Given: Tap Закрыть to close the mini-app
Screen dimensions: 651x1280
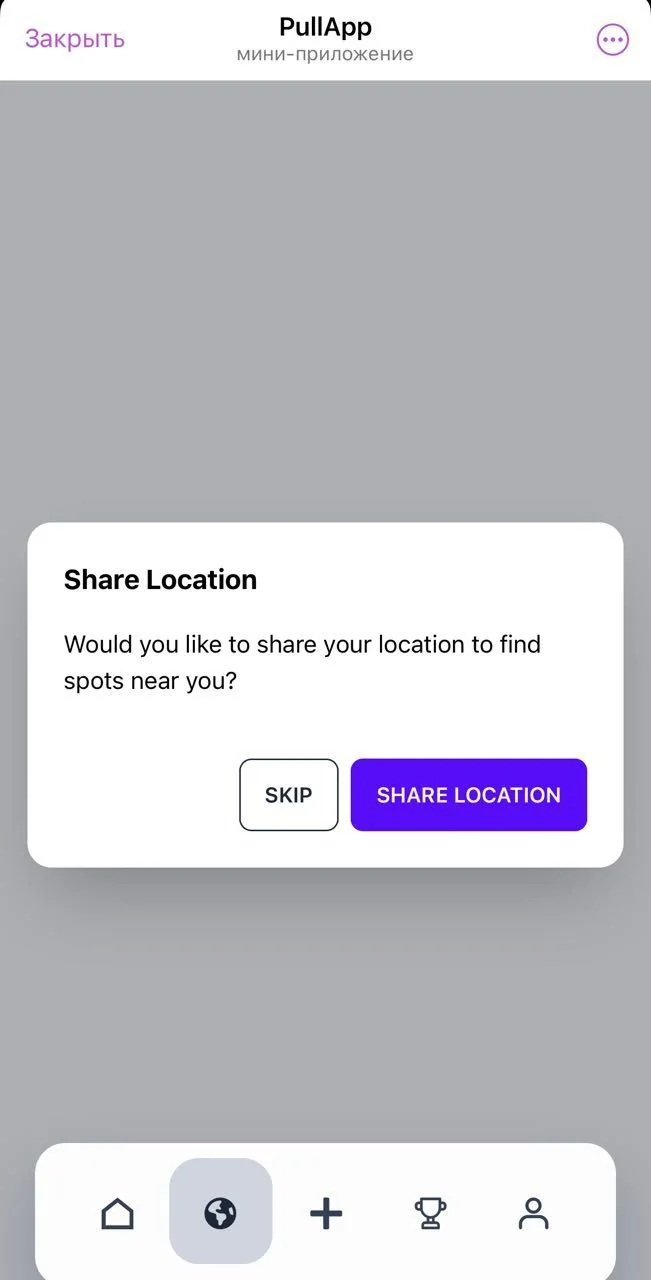Looking at the screenshot, I should (75, 39).
